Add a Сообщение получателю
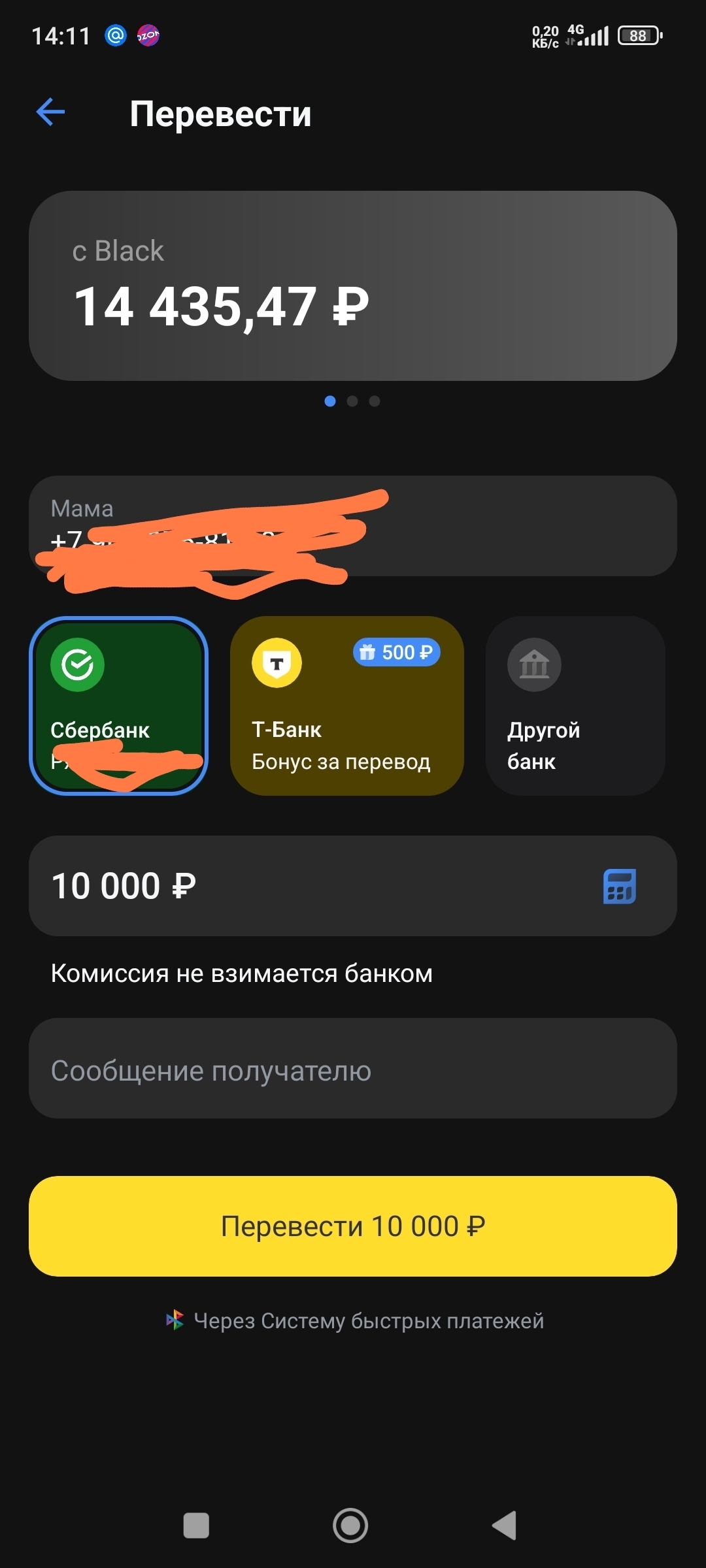Image resolution: width=706 pixels, height=1568 pixels. (x=352, y=1068)
